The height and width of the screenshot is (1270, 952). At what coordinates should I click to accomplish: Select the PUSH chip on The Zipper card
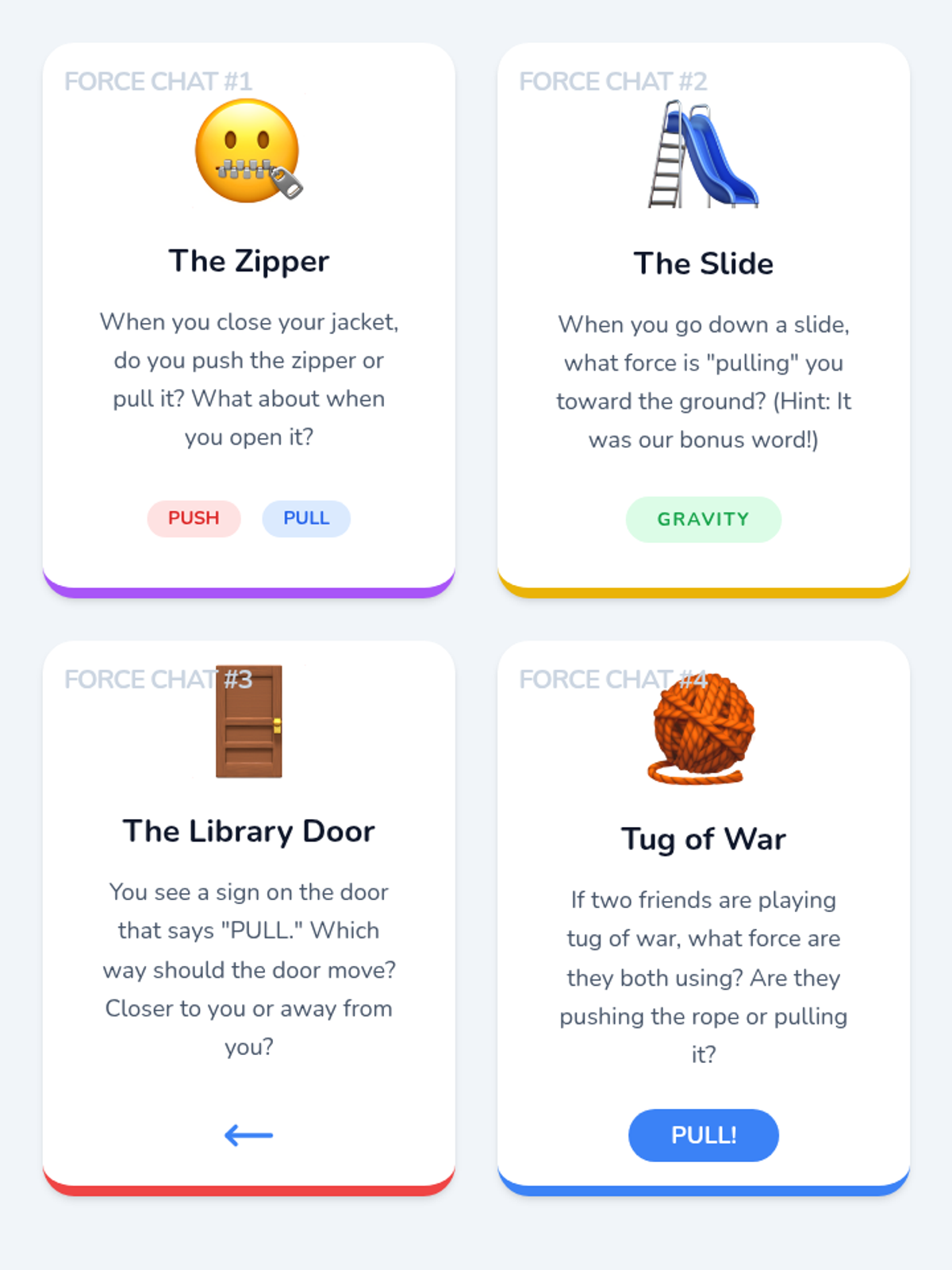coord(194,518)
